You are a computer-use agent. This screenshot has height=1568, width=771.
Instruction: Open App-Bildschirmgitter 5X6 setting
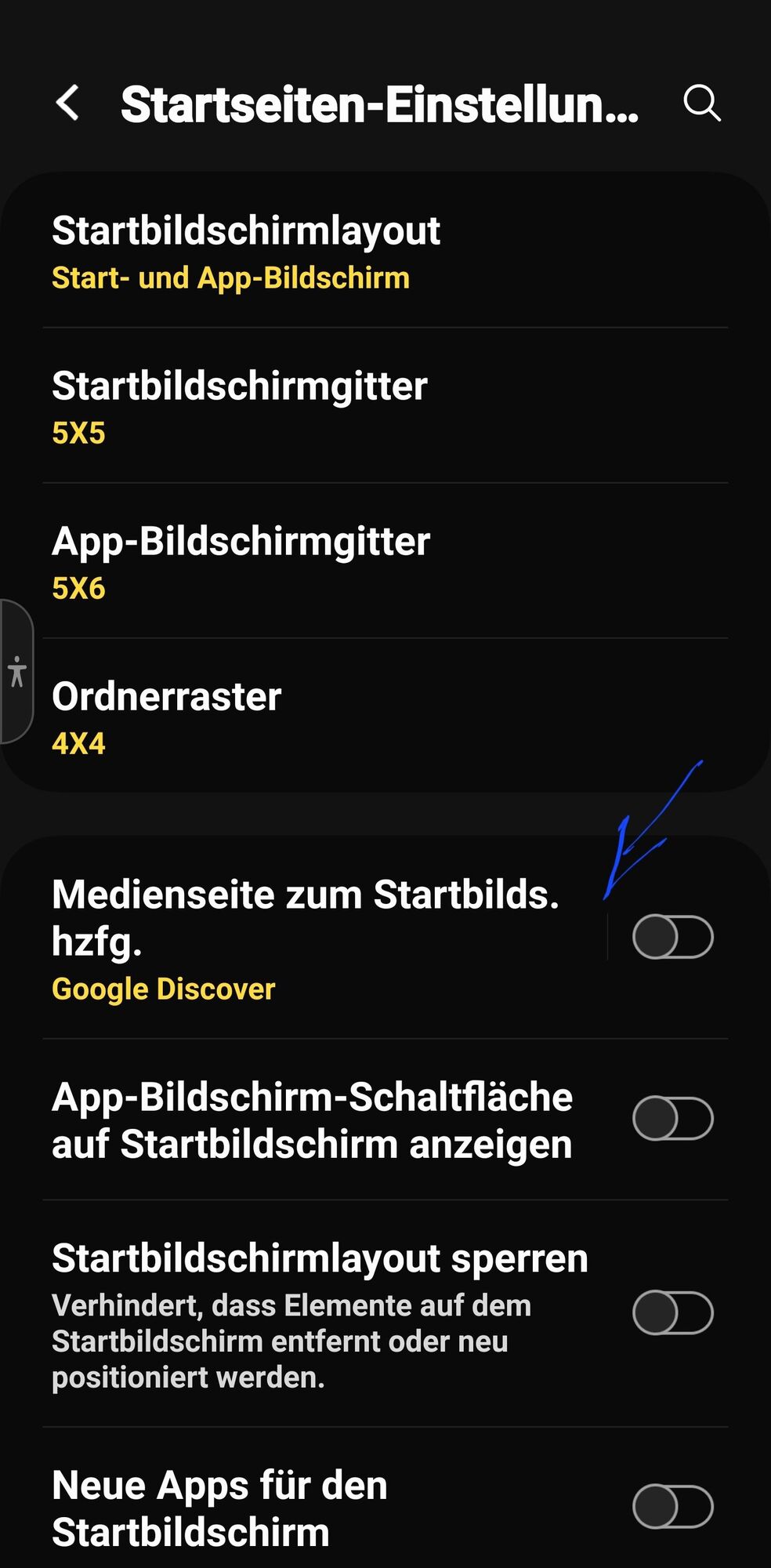384,561
